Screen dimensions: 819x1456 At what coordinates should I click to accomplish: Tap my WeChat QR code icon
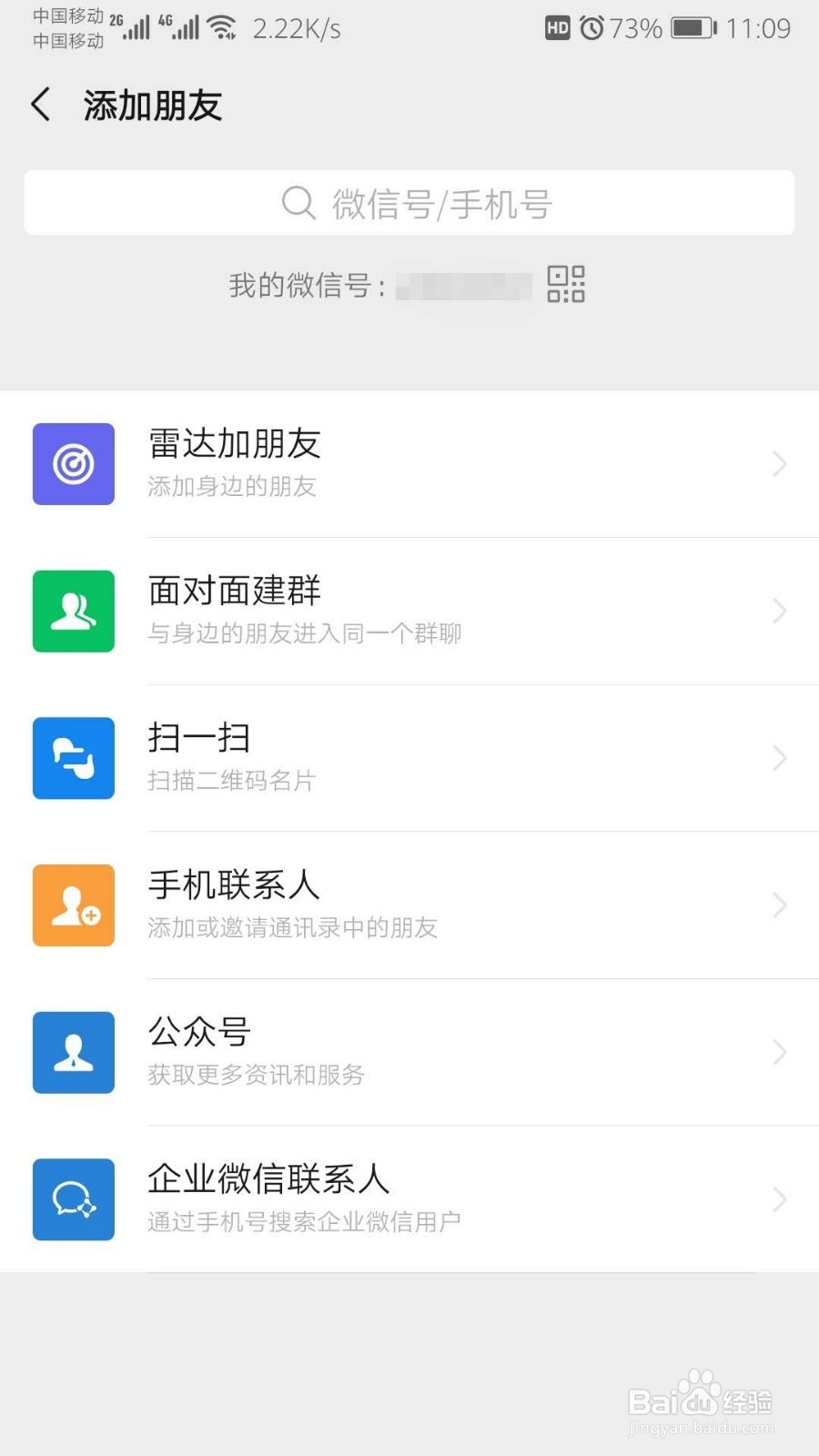pyautogui.click(x=566, y=285)
